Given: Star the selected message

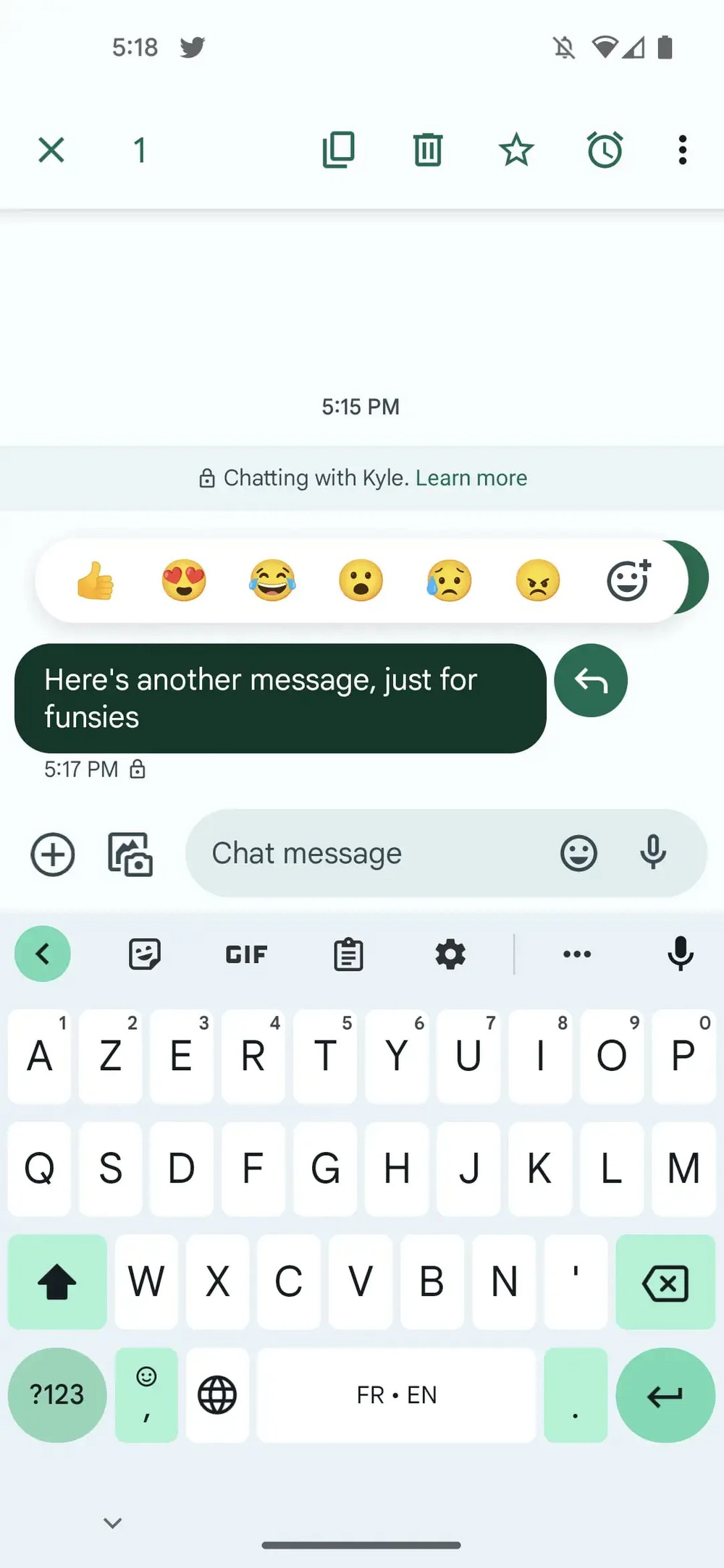Looking at the screenshot, I should [x=516, y=151].
